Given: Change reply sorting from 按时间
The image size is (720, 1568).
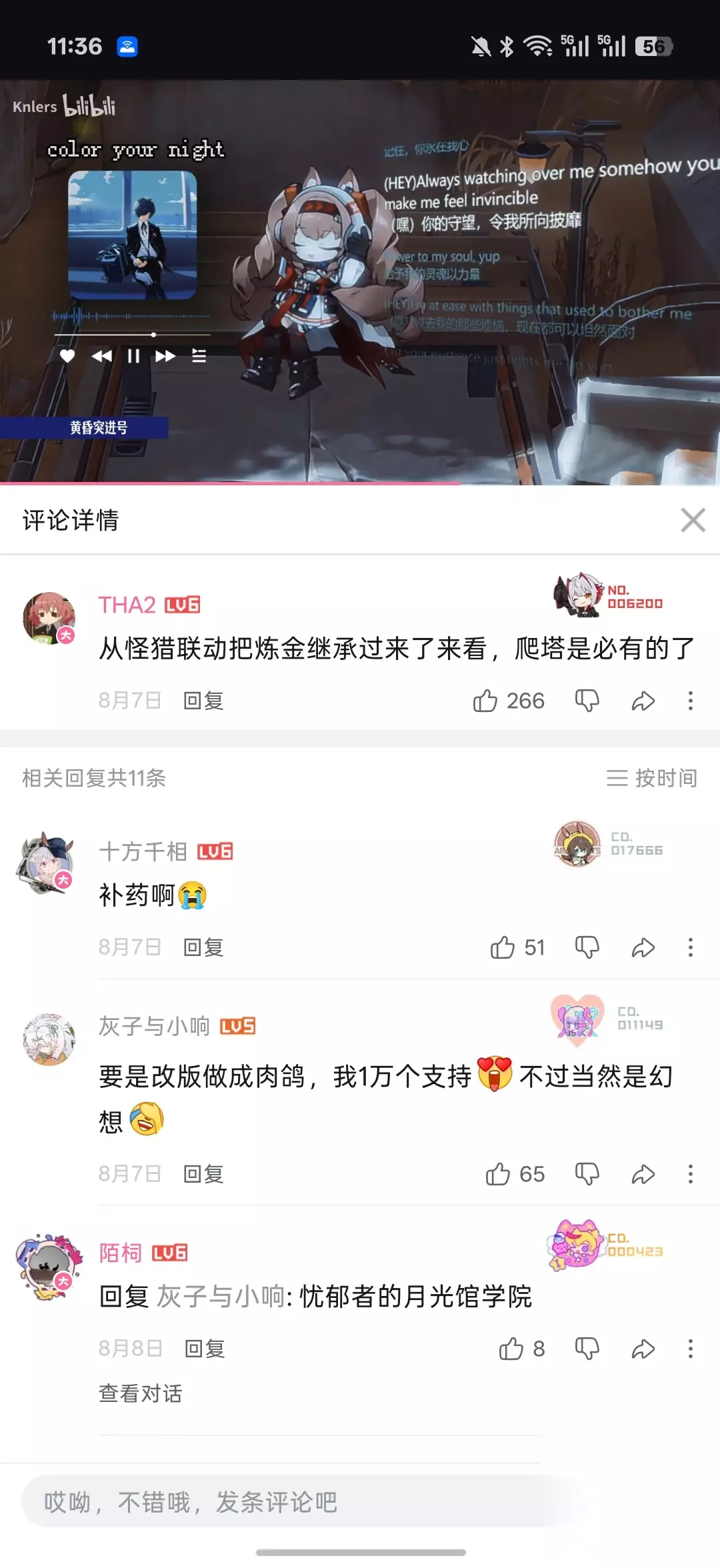Looking at the screenshot, I should (651, 778).
